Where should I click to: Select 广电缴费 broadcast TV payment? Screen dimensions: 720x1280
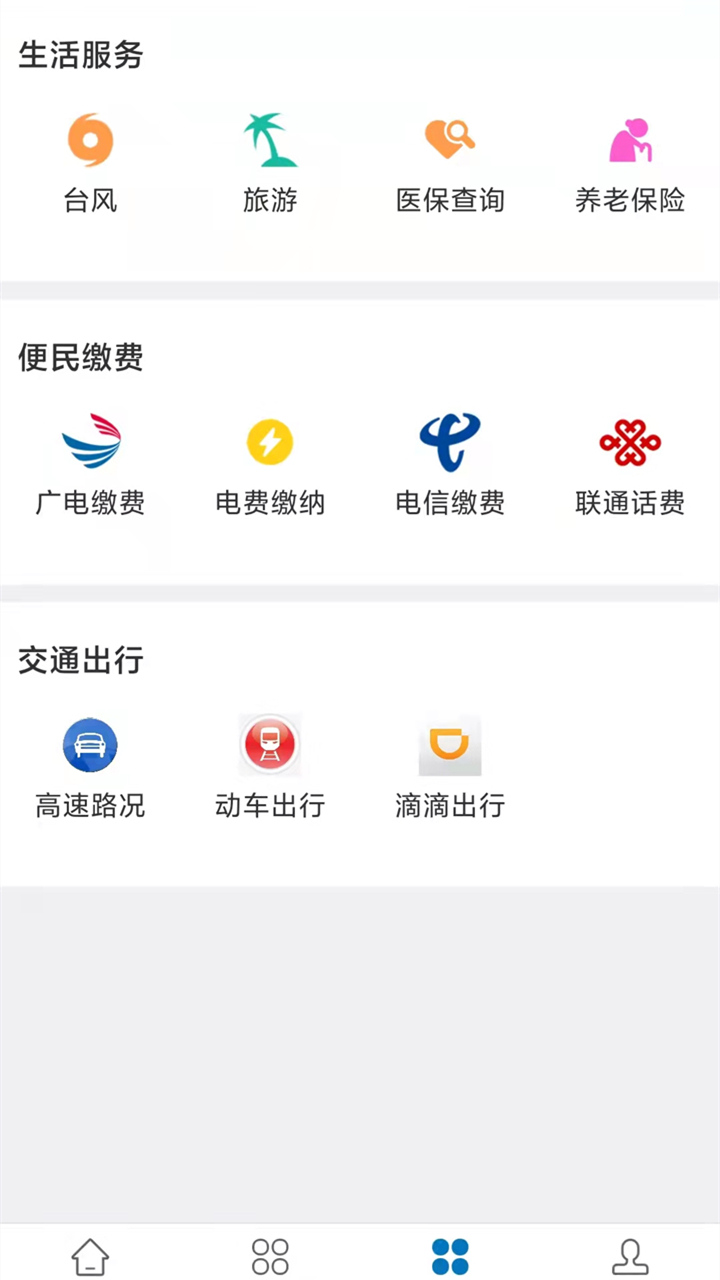pos(90,465)
